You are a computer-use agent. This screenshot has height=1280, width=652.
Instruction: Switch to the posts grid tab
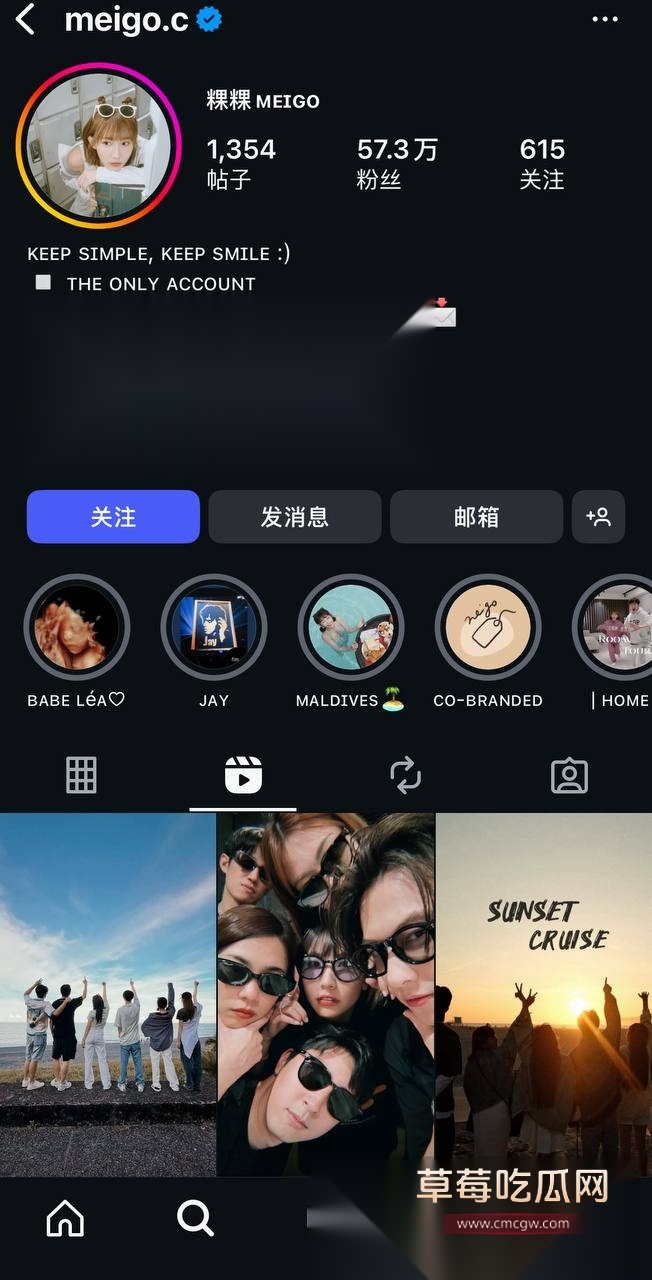[x=81, y=775]
